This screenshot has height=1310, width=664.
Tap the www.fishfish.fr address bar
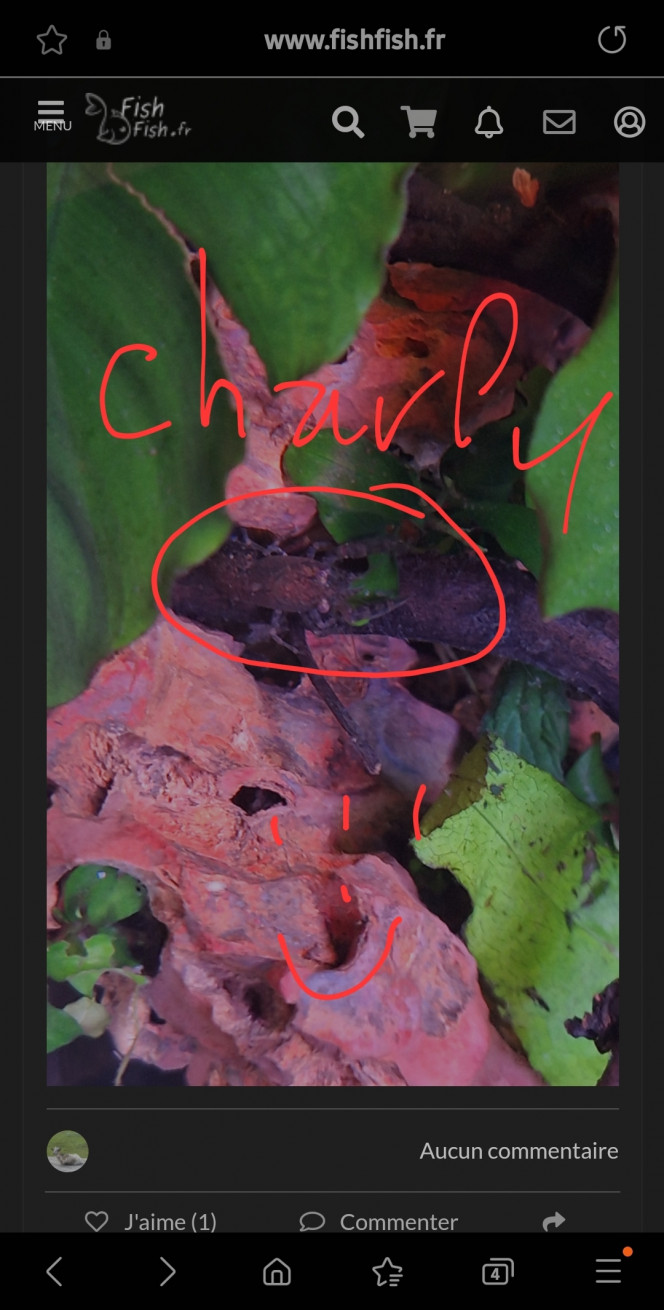tap(354, 40)
